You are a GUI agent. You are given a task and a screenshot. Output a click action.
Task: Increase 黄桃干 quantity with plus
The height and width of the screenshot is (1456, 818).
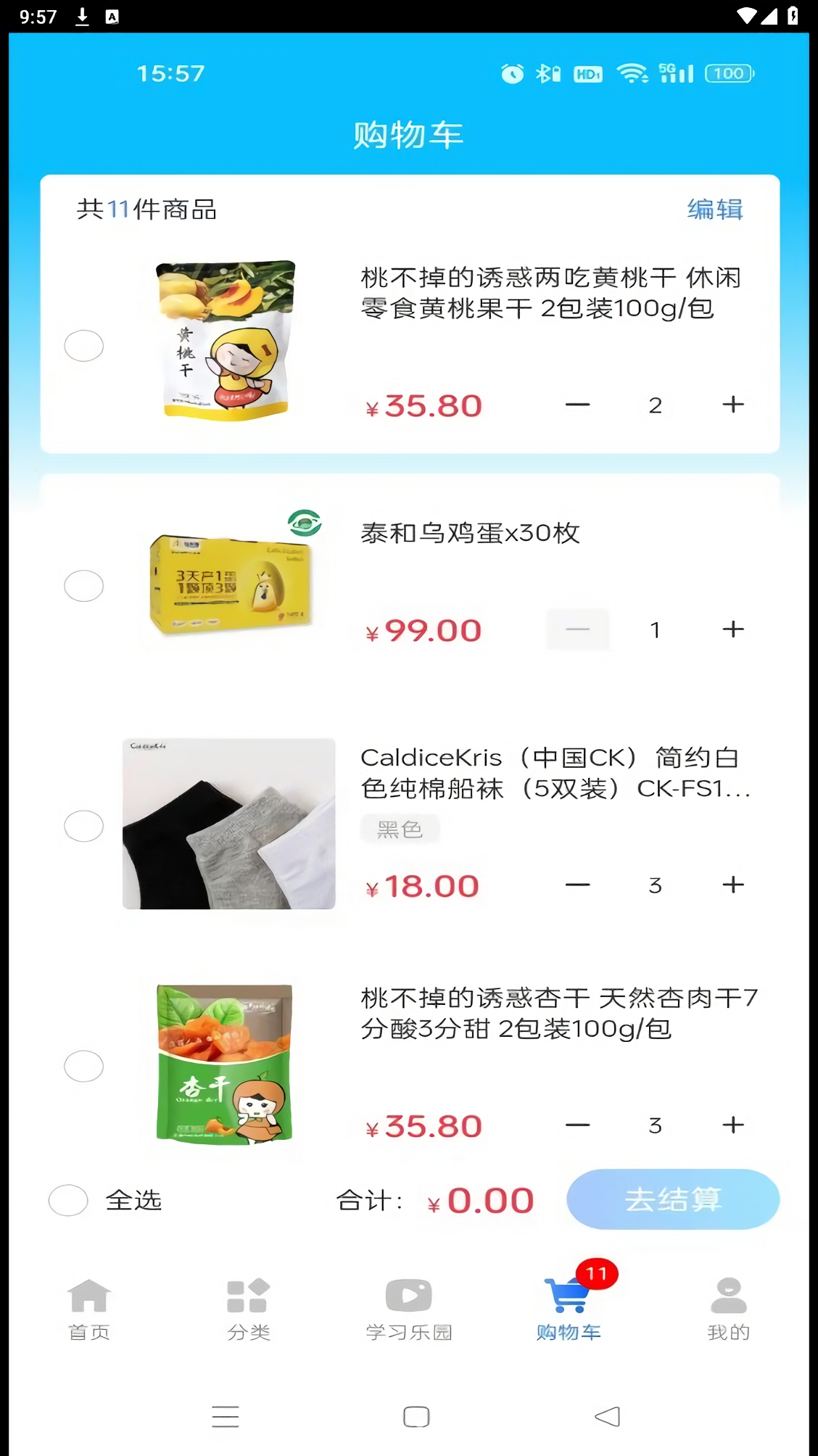tap(733, 405)
